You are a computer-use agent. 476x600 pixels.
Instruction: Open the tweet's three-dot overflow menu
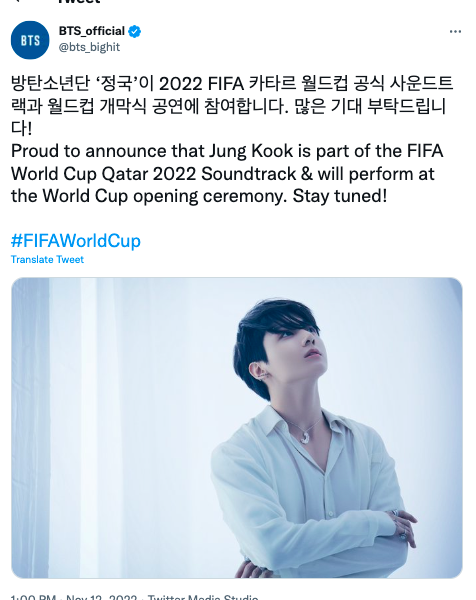tap(455, 31)
